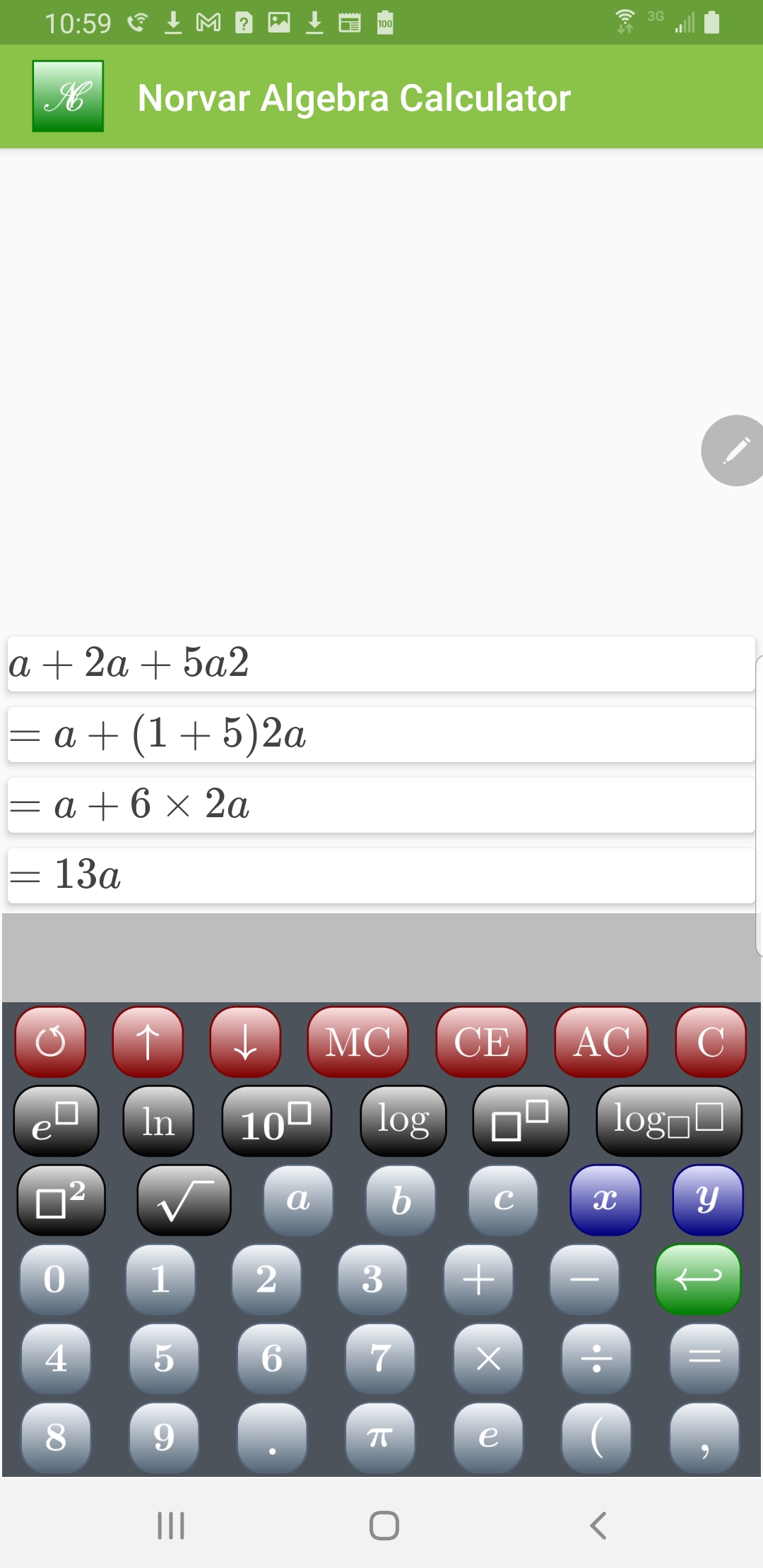Viewport: 763px width, 1568px height.
Task: Select the blue x variable key
Action: click(x=605, y=1199)
